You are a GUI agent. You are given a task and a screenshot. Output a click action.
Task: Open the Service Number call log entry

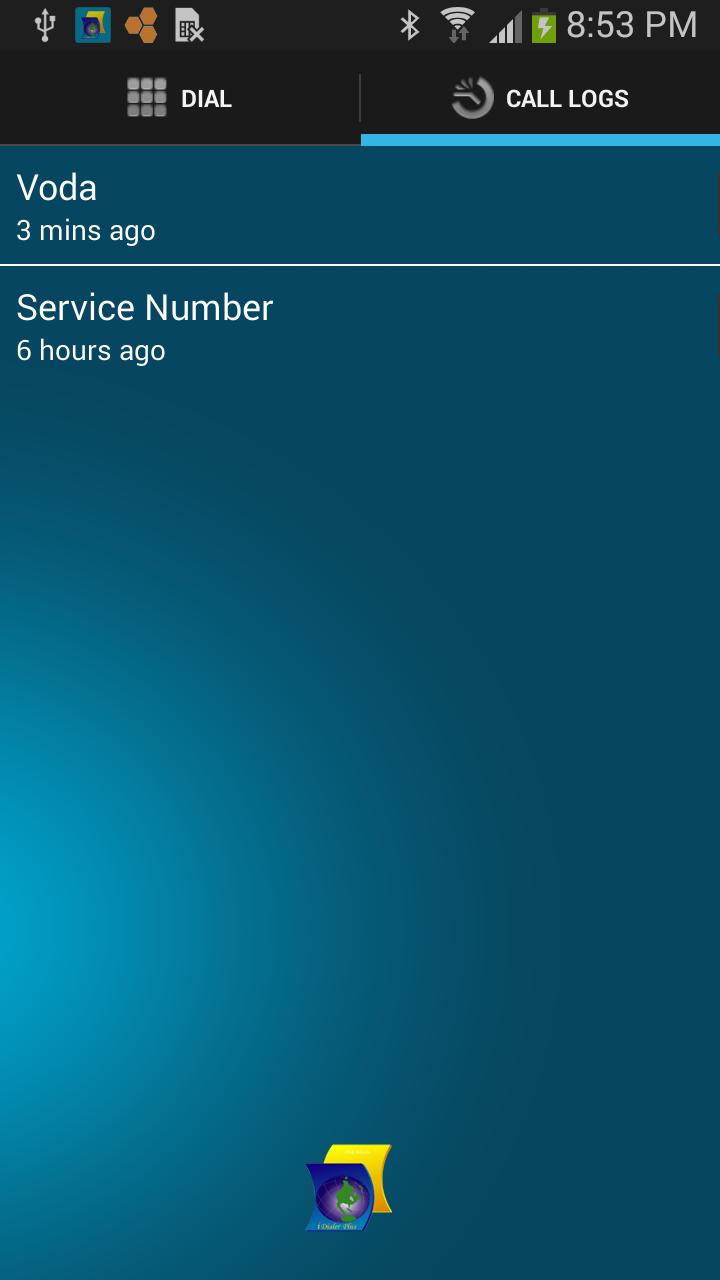(x=360, y=326)
